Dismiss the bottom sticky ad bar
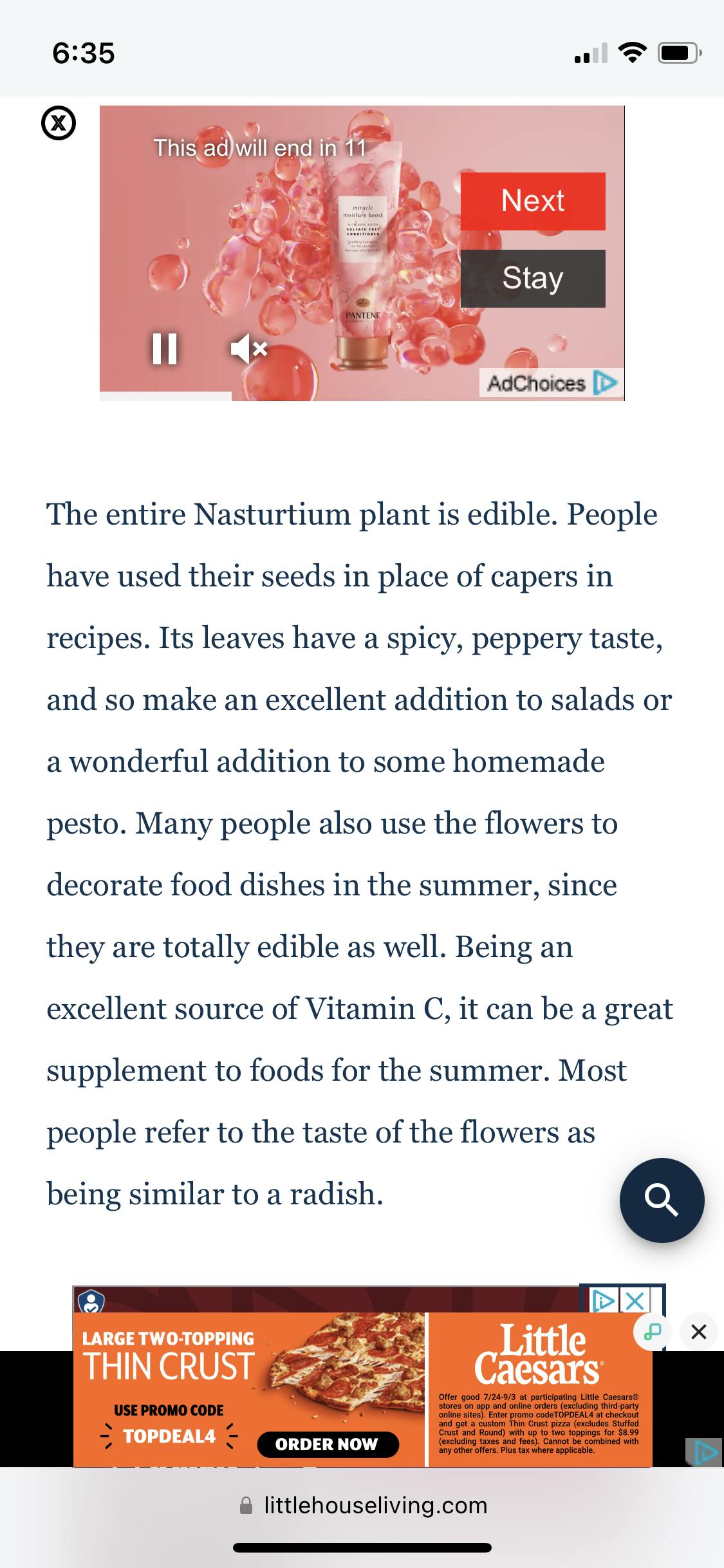Viewport: 724px width, 1568px height. tap(698, 1331)
